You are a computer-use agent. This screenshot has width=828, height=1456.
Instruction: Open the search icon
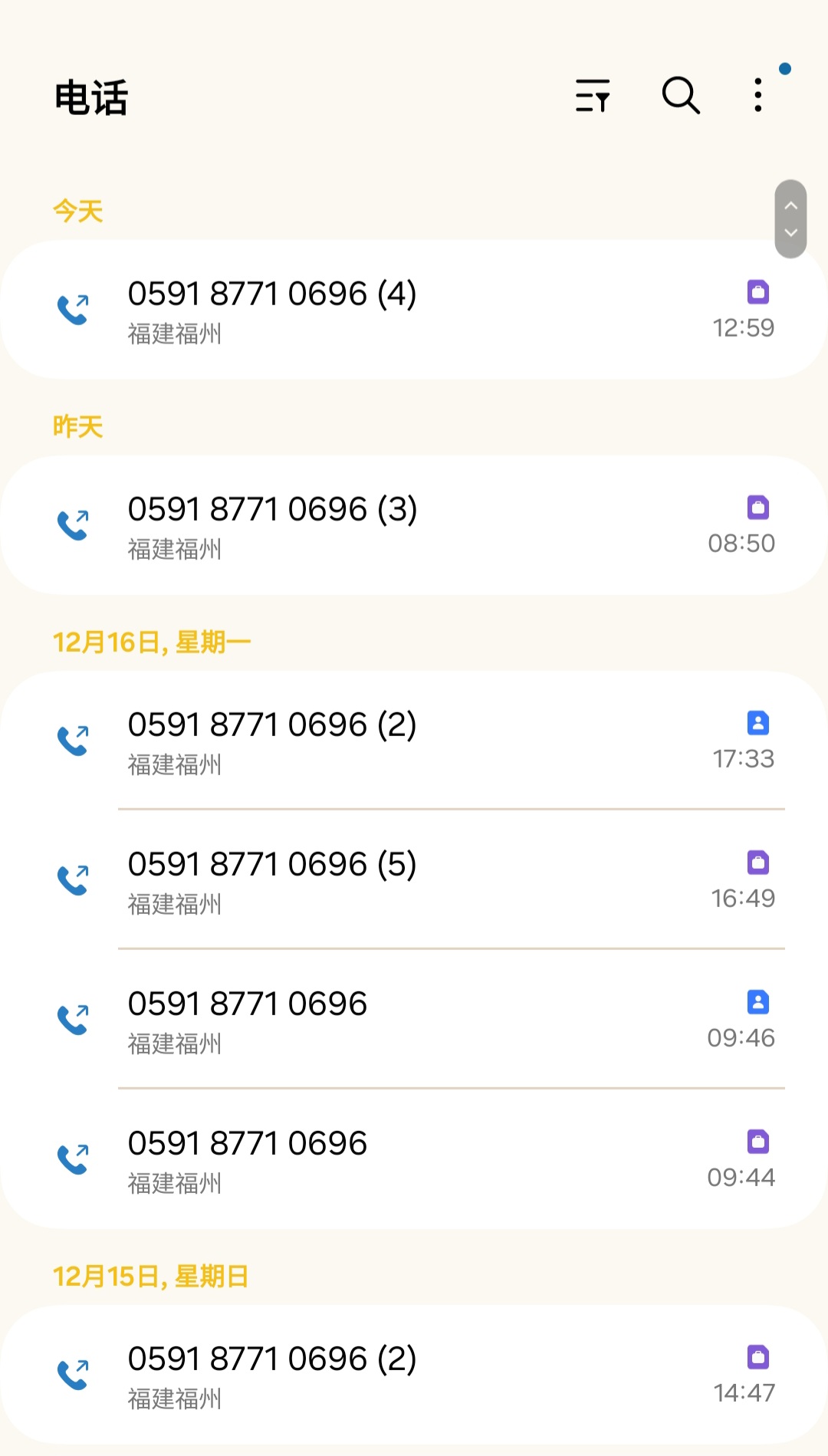681,96
